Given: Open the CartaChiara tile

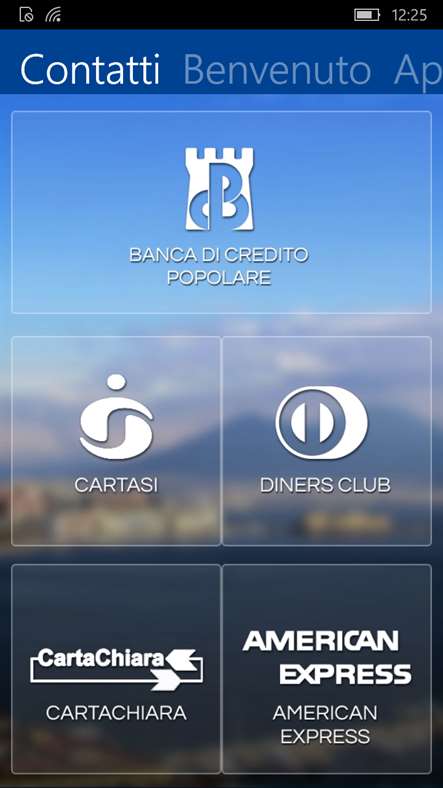Looking at the screenshot, I should pos(116,668).
